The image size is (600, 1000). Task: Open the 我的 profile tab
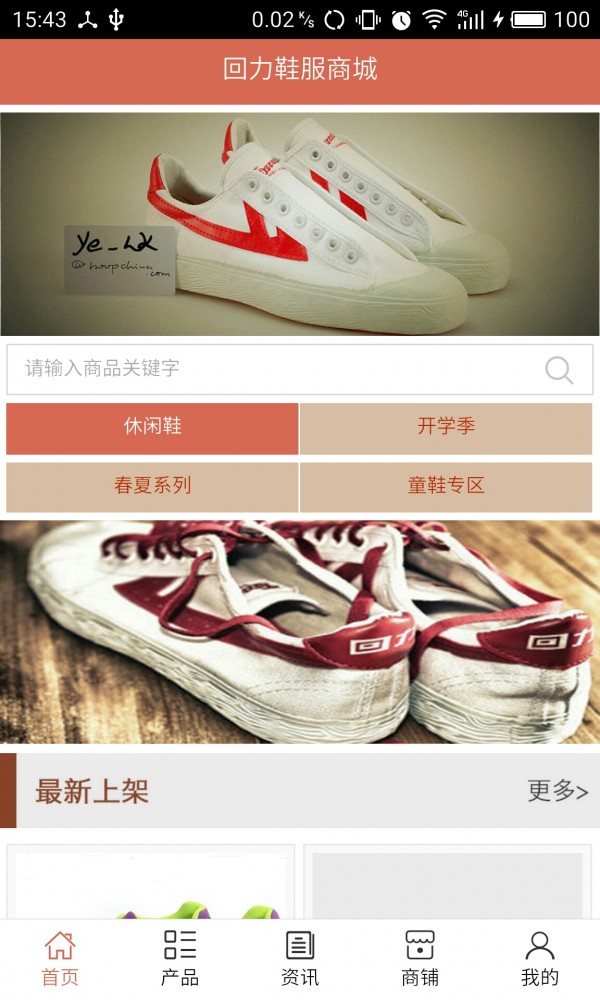tap(540, 958)
